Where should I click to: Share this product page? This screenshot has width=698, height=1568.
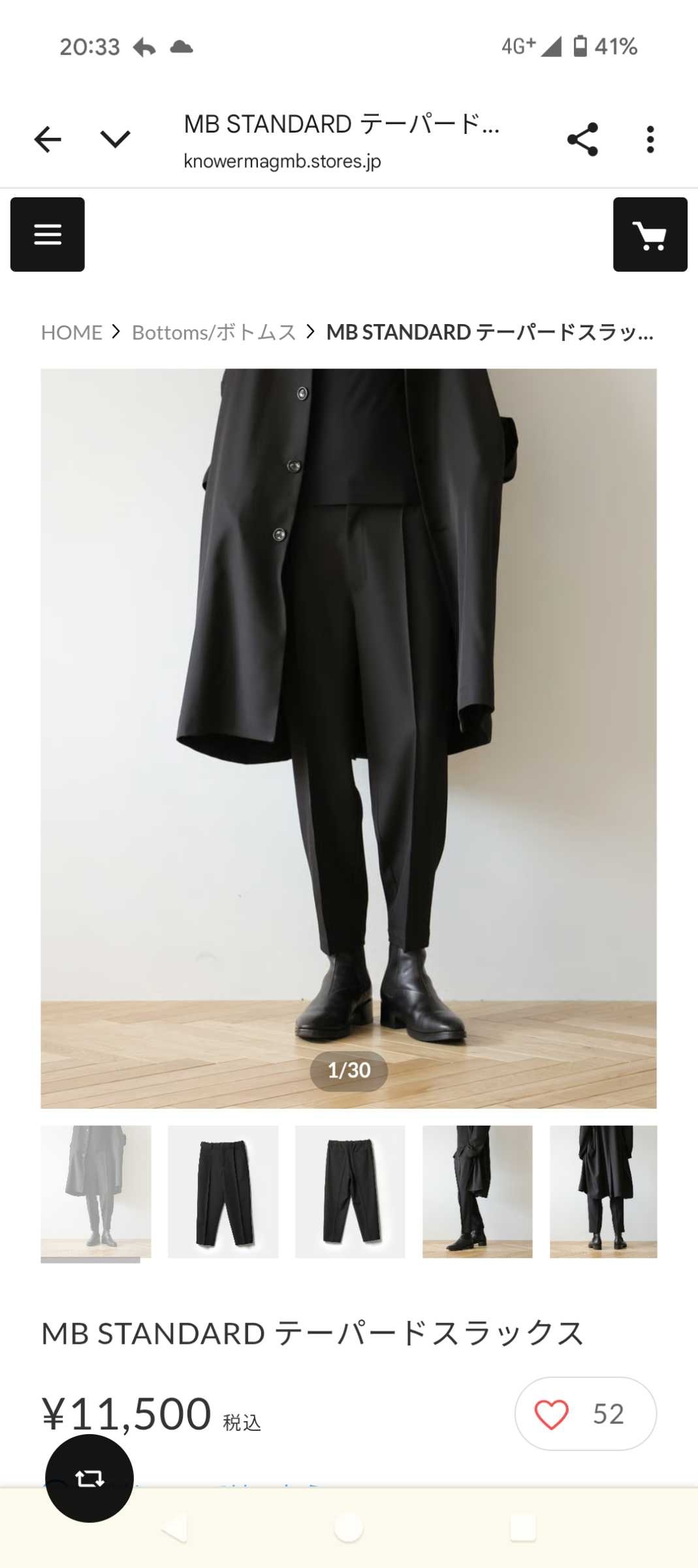coord(582,139)
